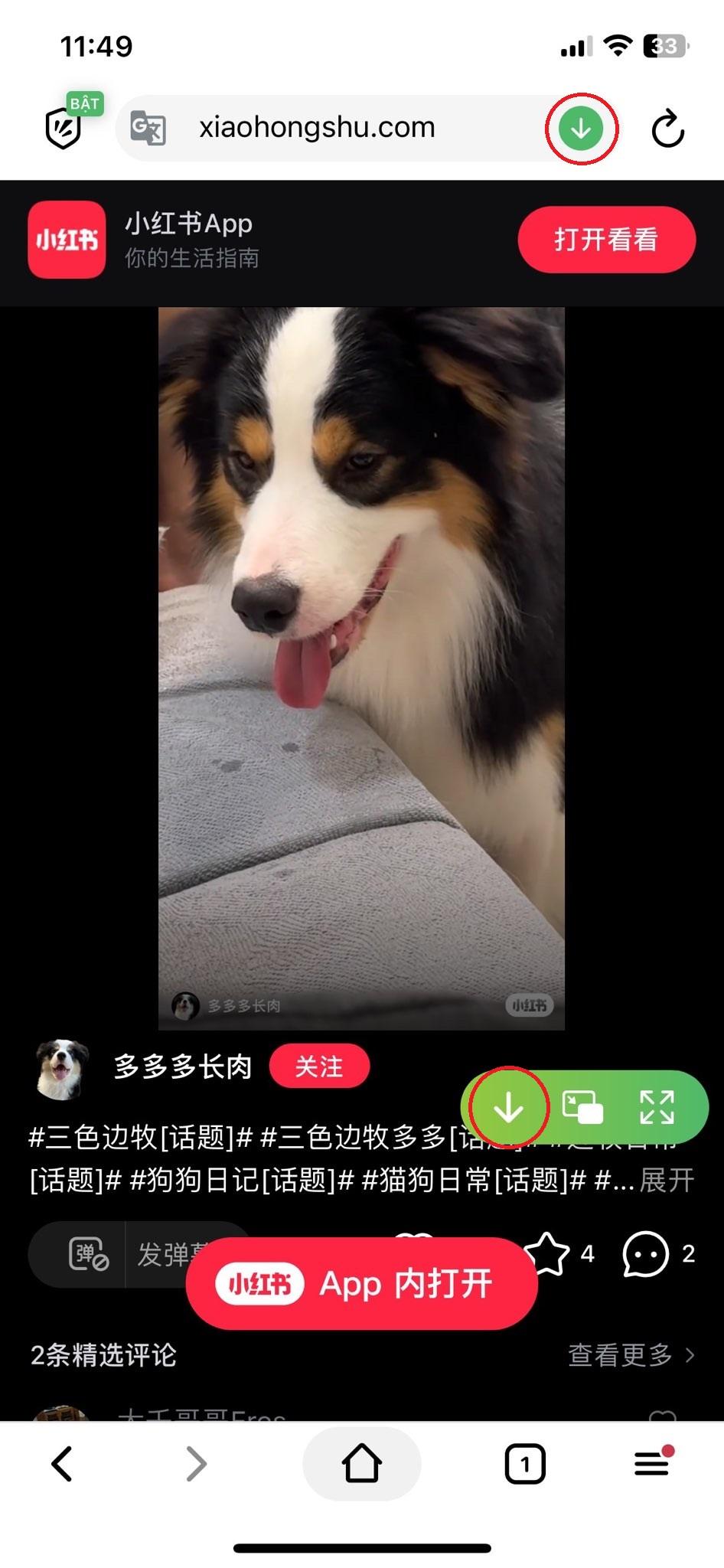Screen dimensions: 724x1568
Task: Tap the red 打开看看 button
Action: tap(606, 240)
